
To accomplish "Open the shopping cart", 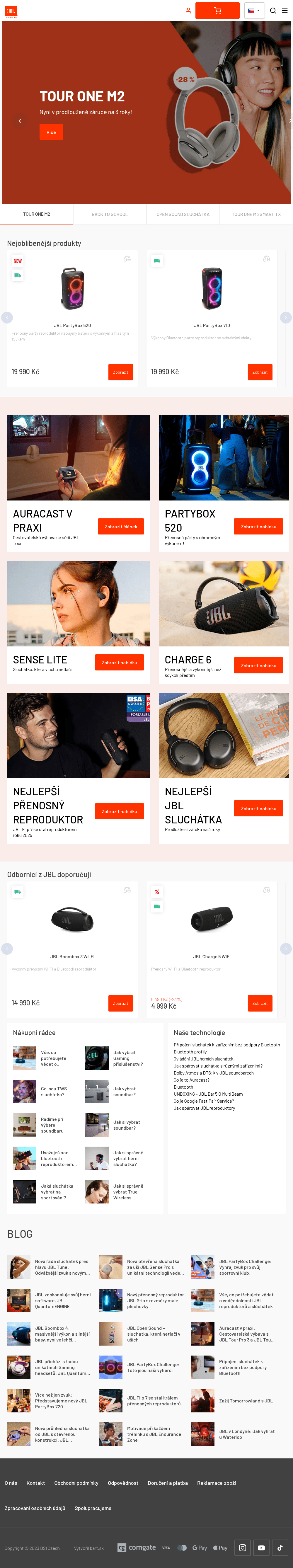I will click(217, 10).
